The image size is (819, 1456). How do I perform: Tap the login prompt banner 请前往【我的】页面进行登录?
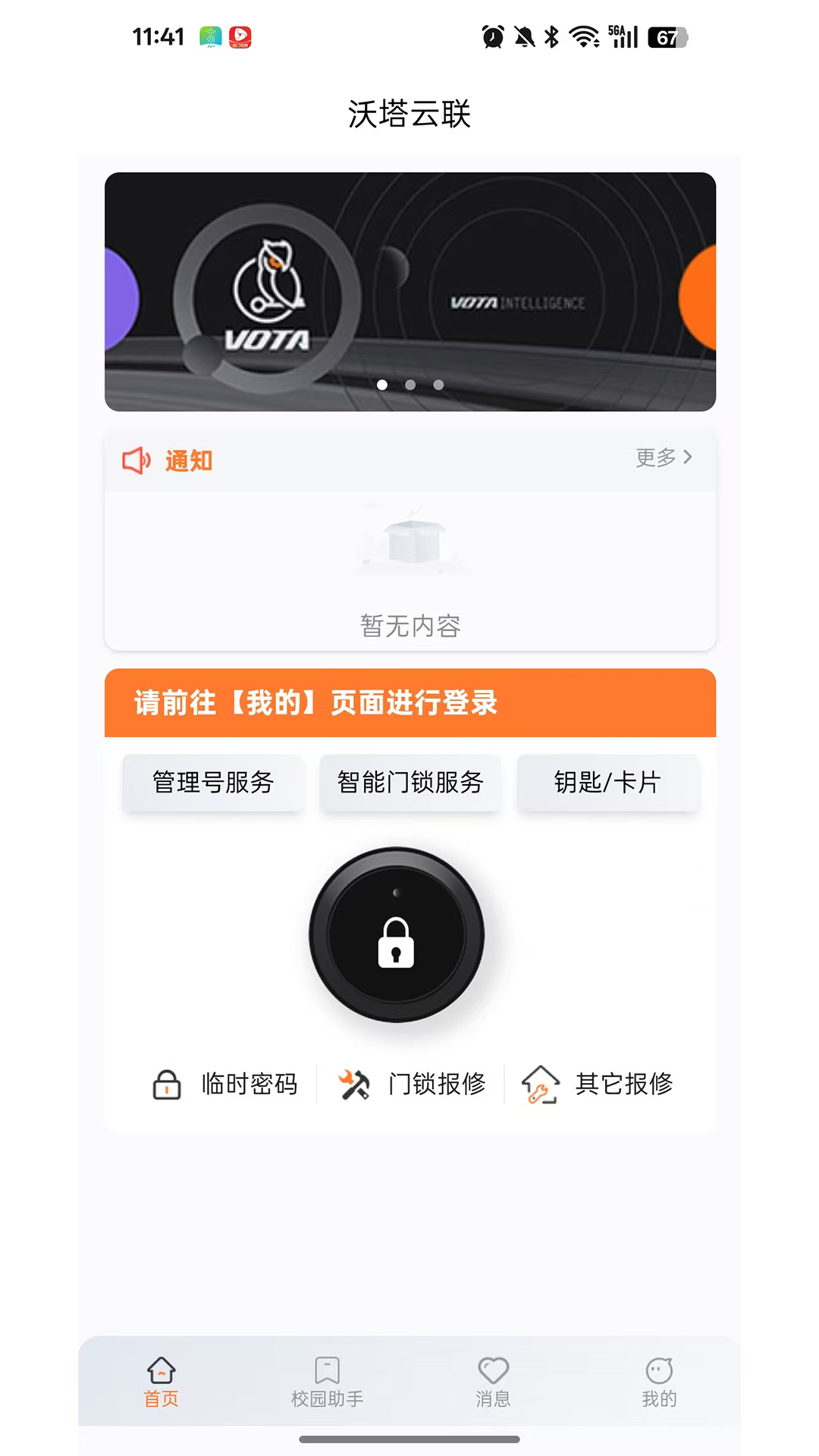(409, 703)
